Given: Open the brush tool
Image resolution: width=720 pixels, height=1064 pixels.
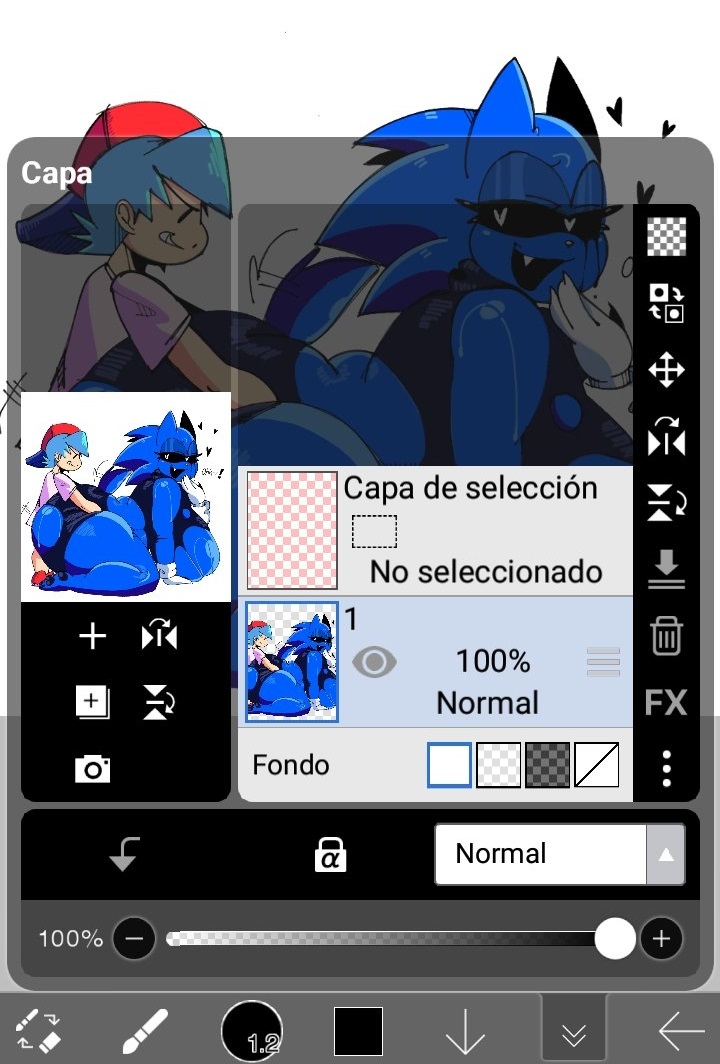Looking at the screenshot, I should [x=147, y=1030].
